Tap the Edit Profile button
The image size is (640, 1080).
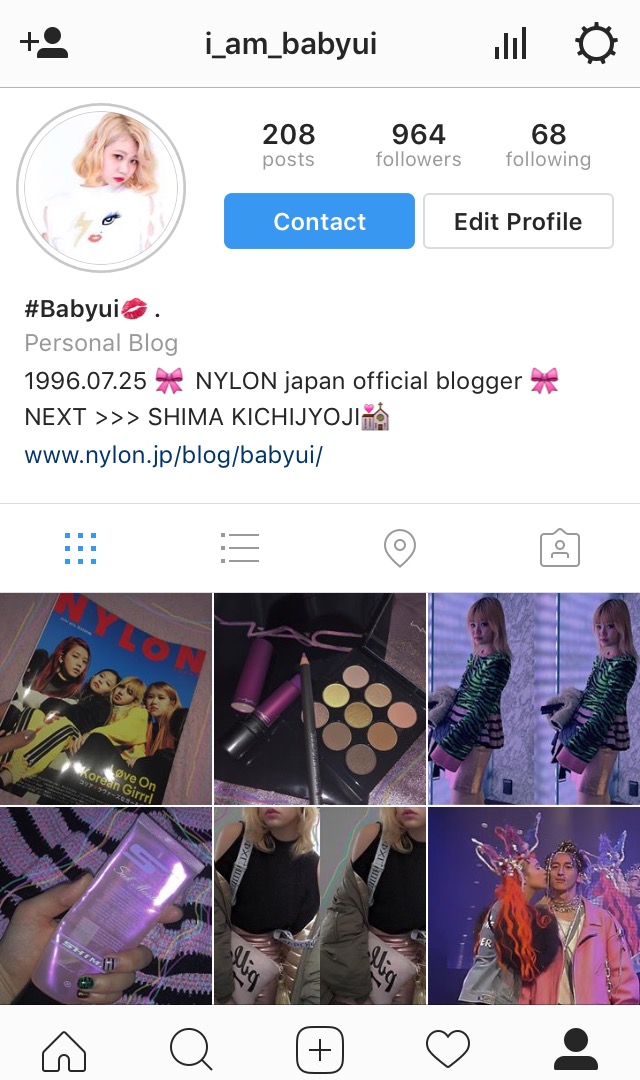518,221
